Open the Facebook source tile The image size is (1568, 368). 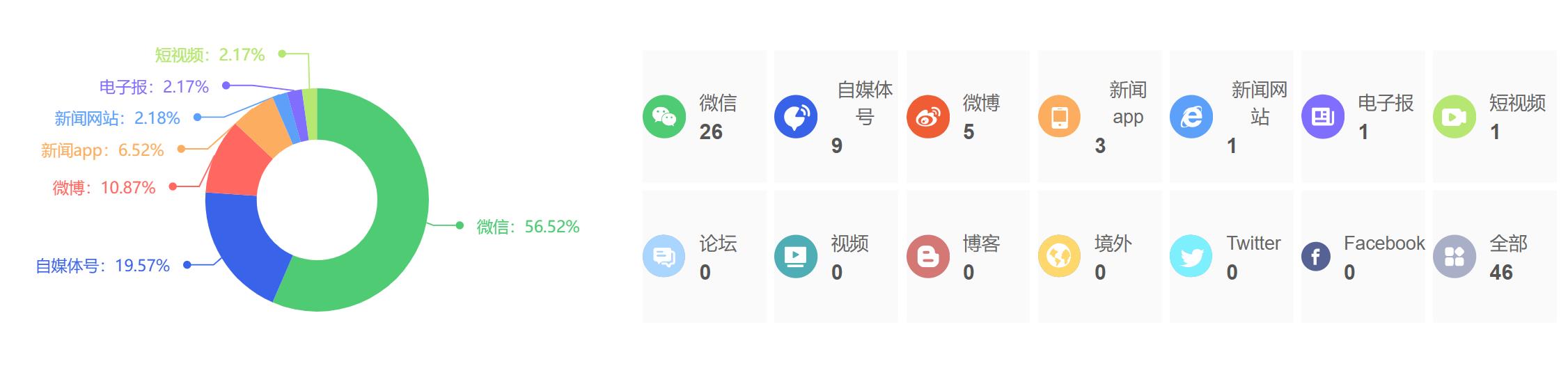pos(1363,257)
